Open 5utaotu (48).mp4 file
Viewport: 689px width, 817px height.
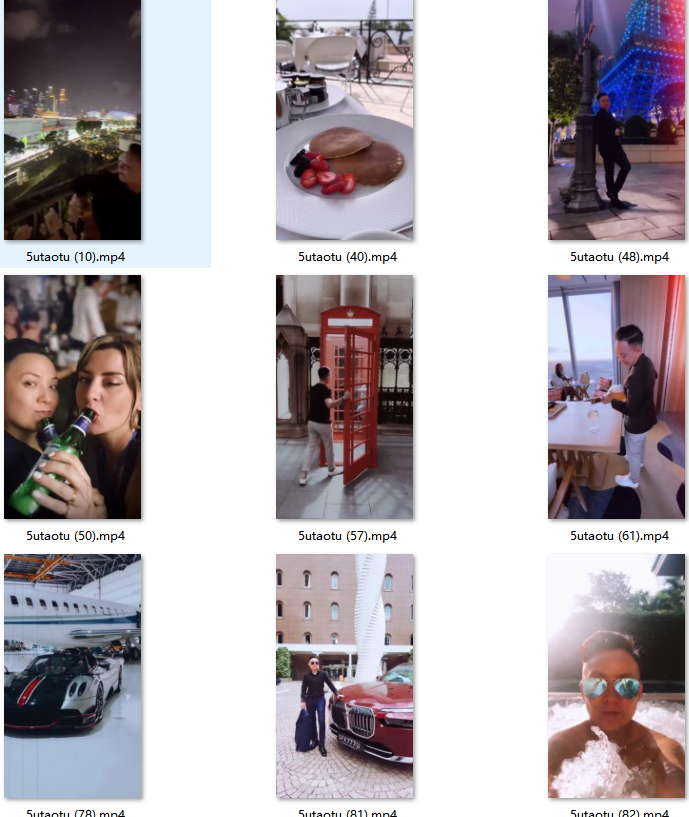coord(617,120)
